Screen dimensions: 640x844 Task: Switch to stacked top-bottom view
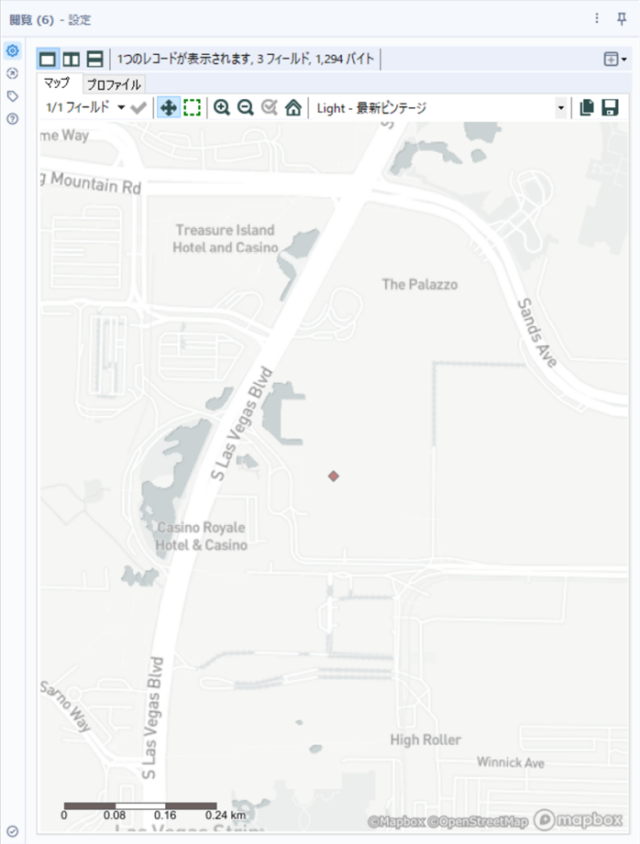tap(95, 59)
